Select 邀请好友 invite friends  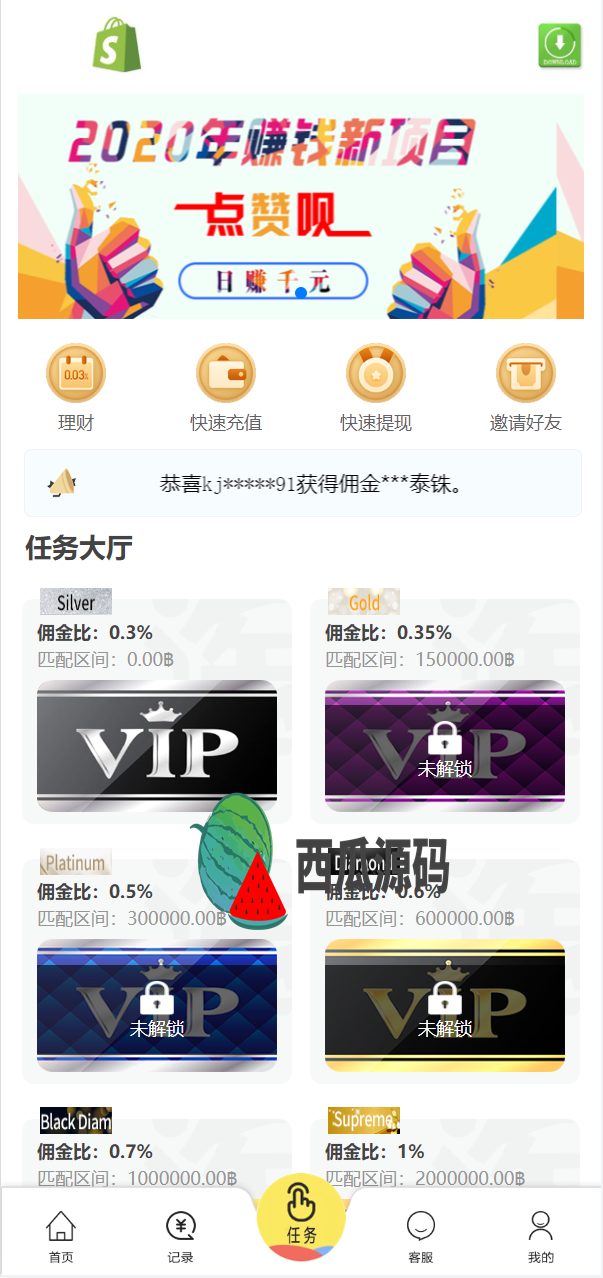pyautogui.click(x=526, y=387)
